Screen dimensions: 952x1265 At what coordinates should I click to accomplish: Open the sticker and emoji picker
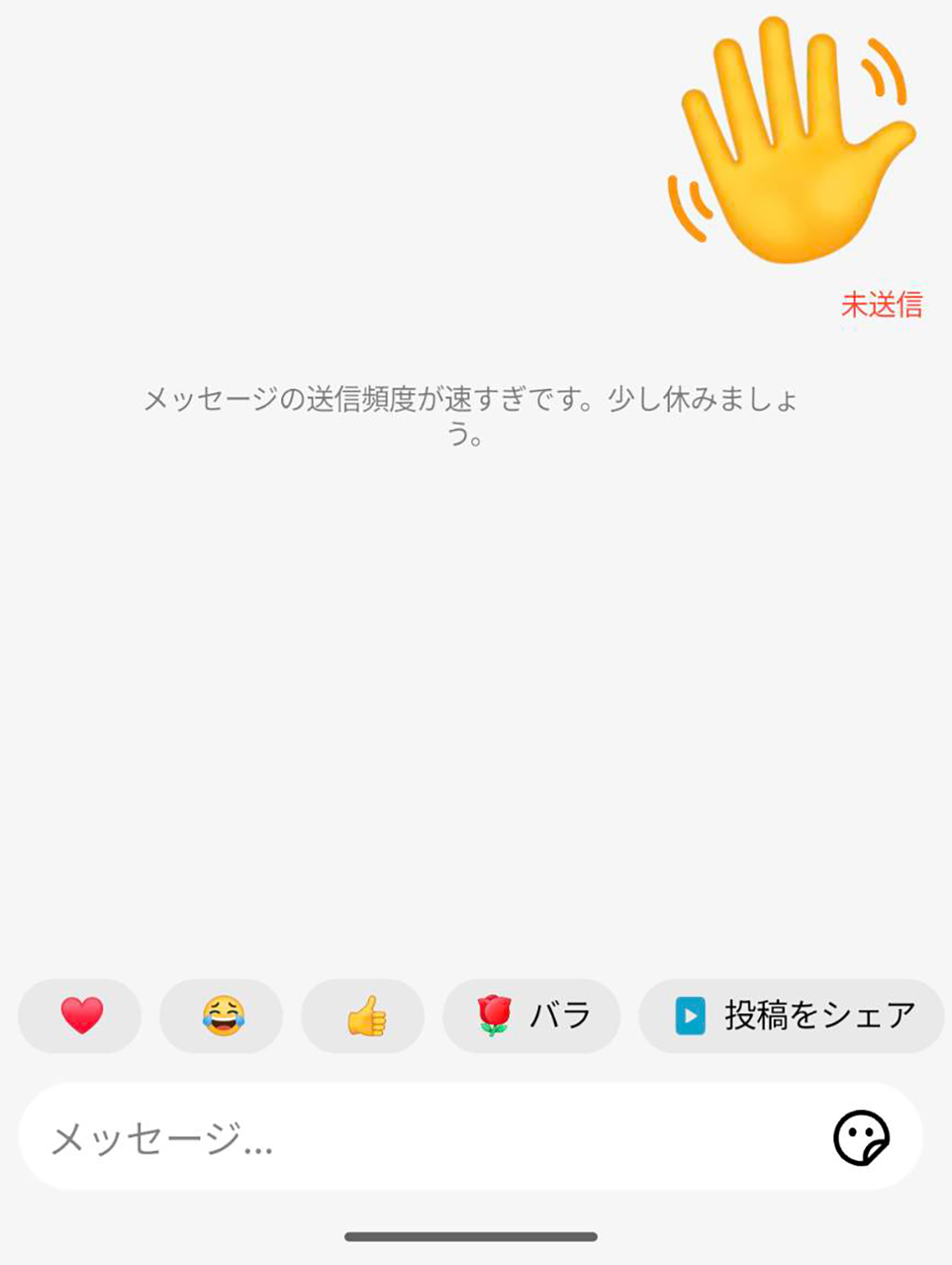point(861,1137)
